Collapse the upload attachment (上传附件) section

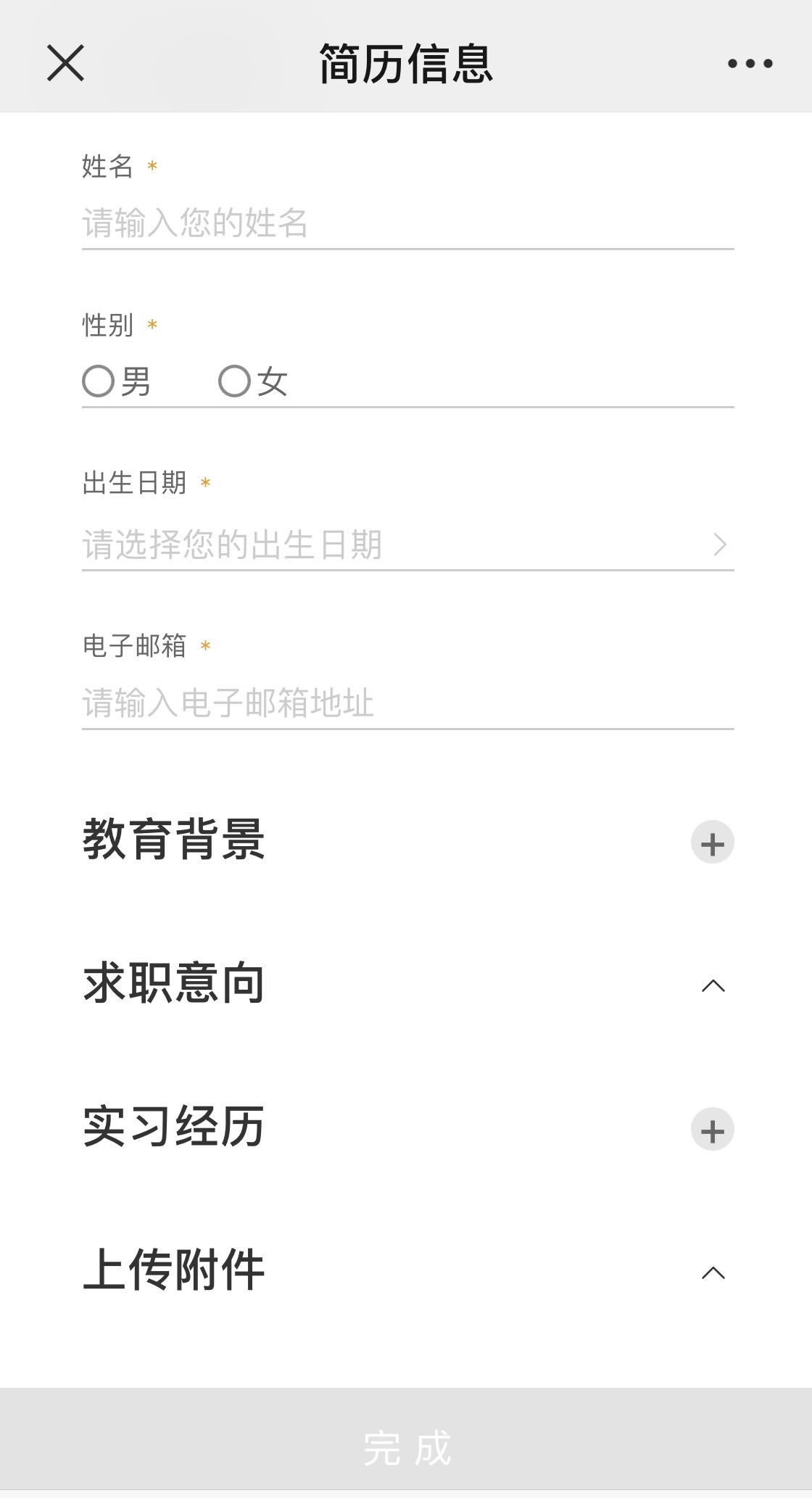coord(713,1273)
